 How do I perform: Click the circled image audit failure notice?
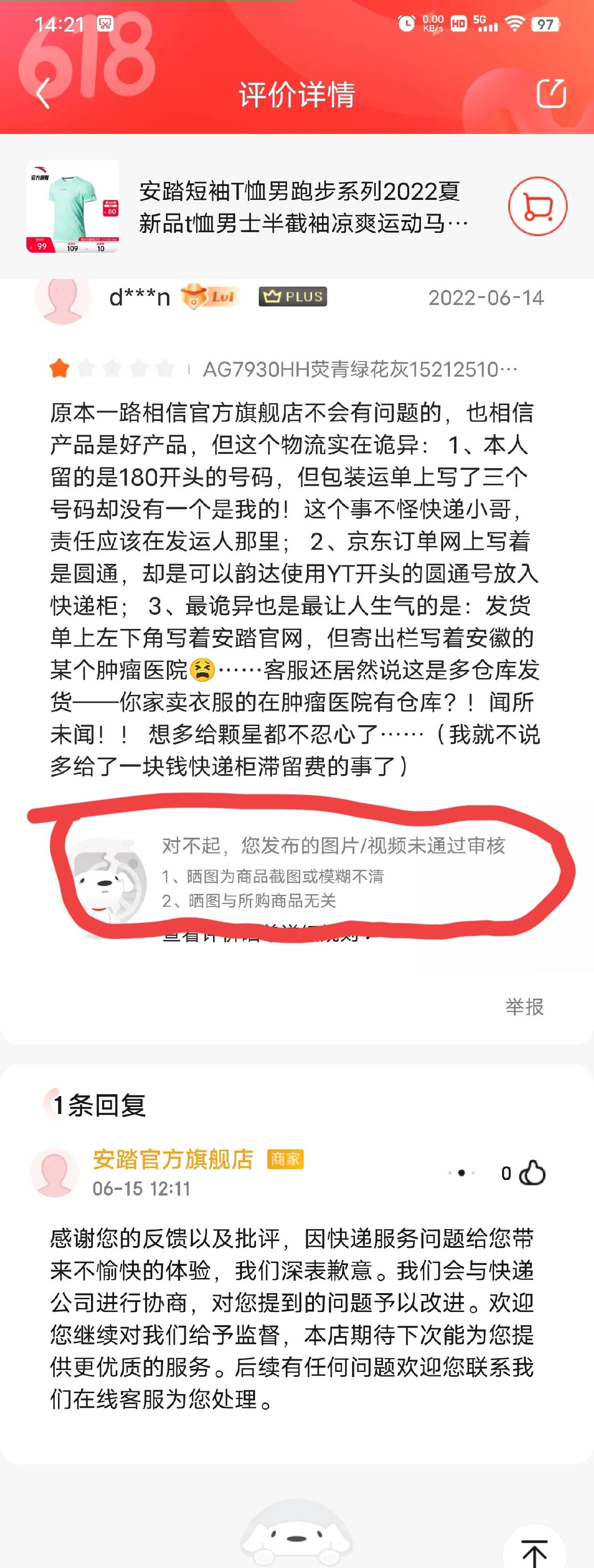click(298, 870)
